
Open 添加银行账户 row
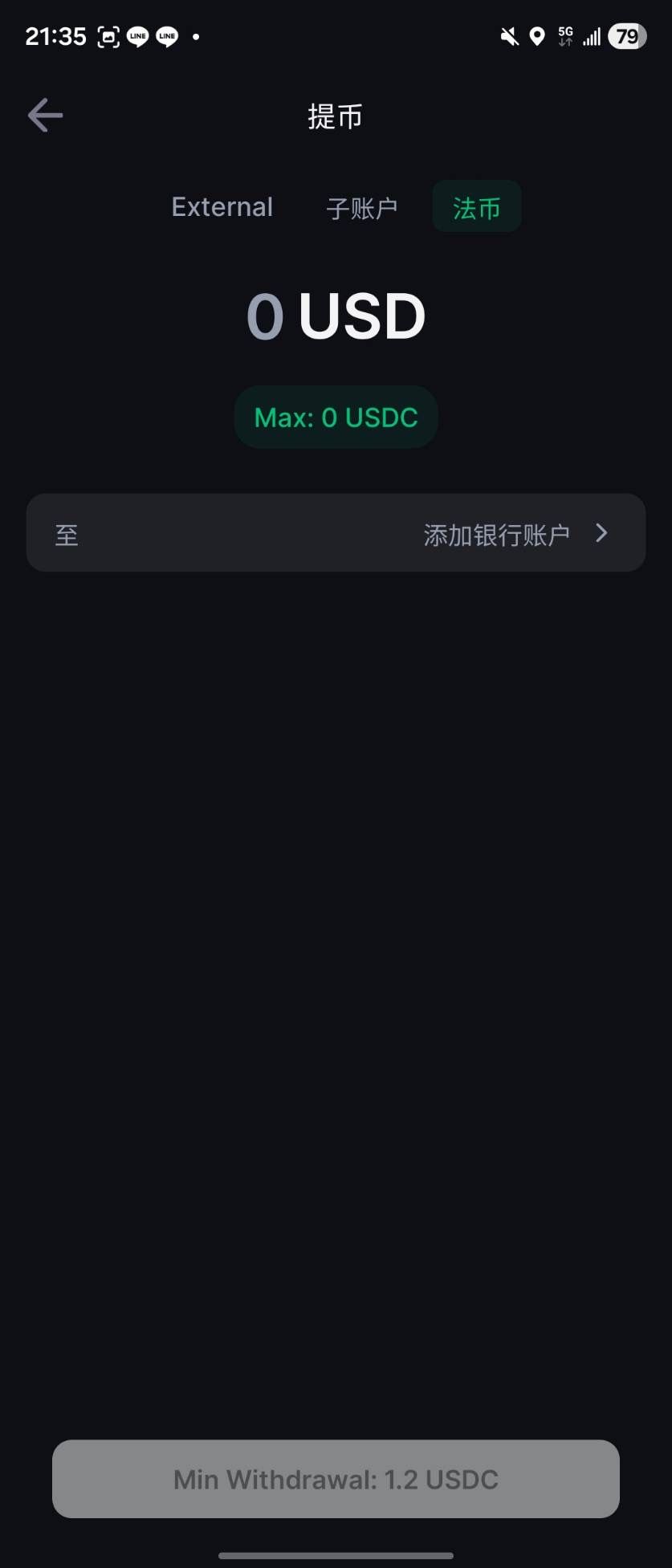pyautogui.click(x=336, y=533)
